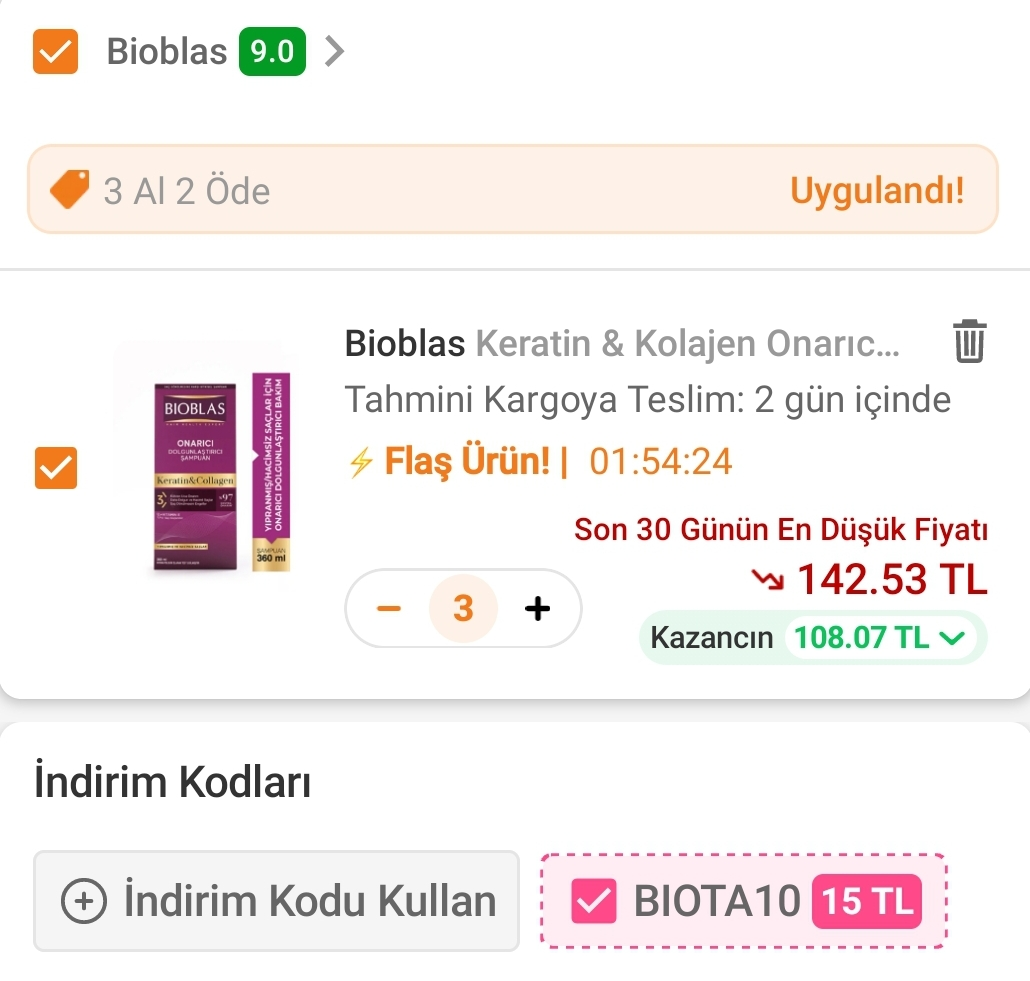Delete the shampoo from cart via trash icon
Image resolution: width=1030 pixels, height=981 pixels.
click(x=968, y=342)
